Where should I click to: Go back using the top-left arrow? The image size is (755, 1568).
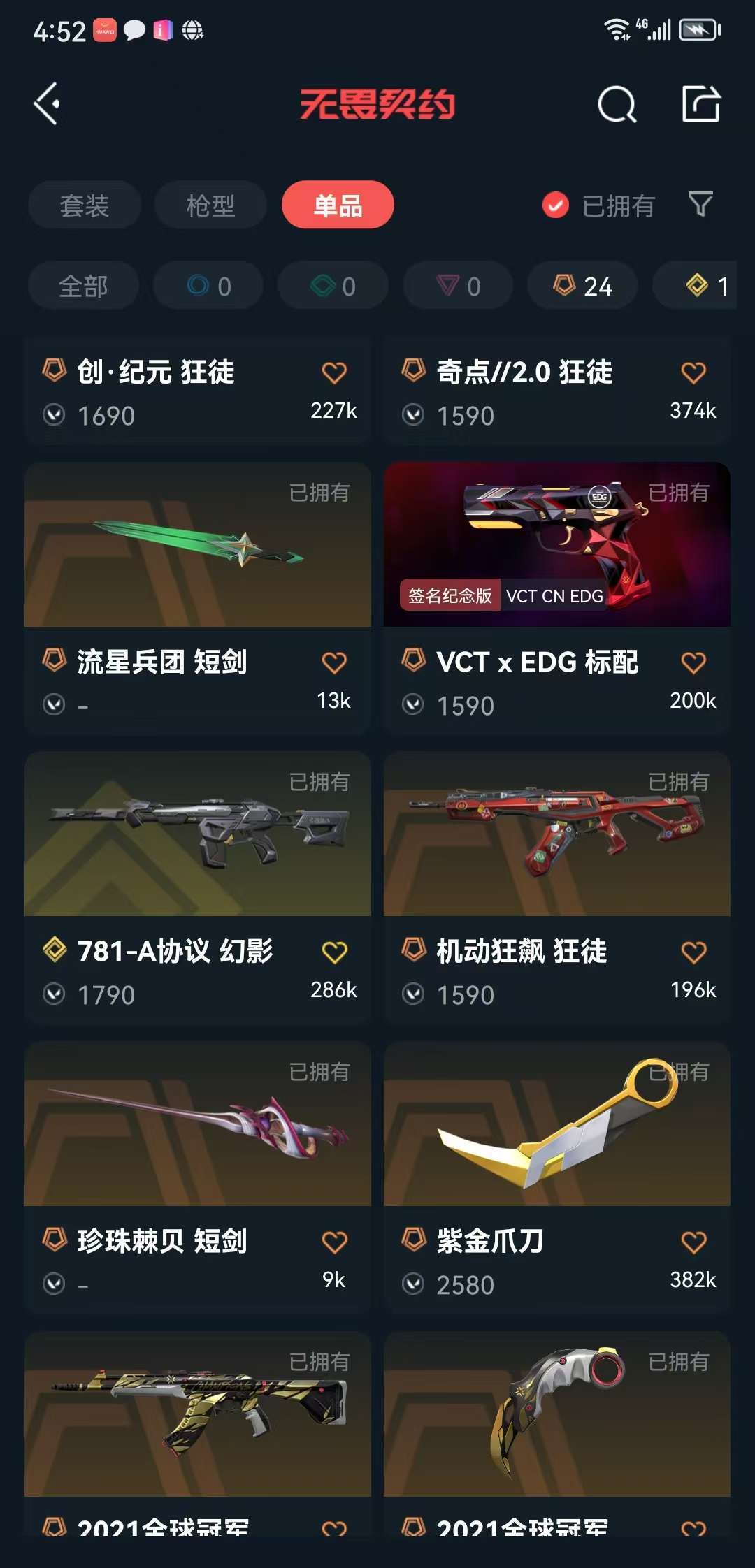point(47,104)
